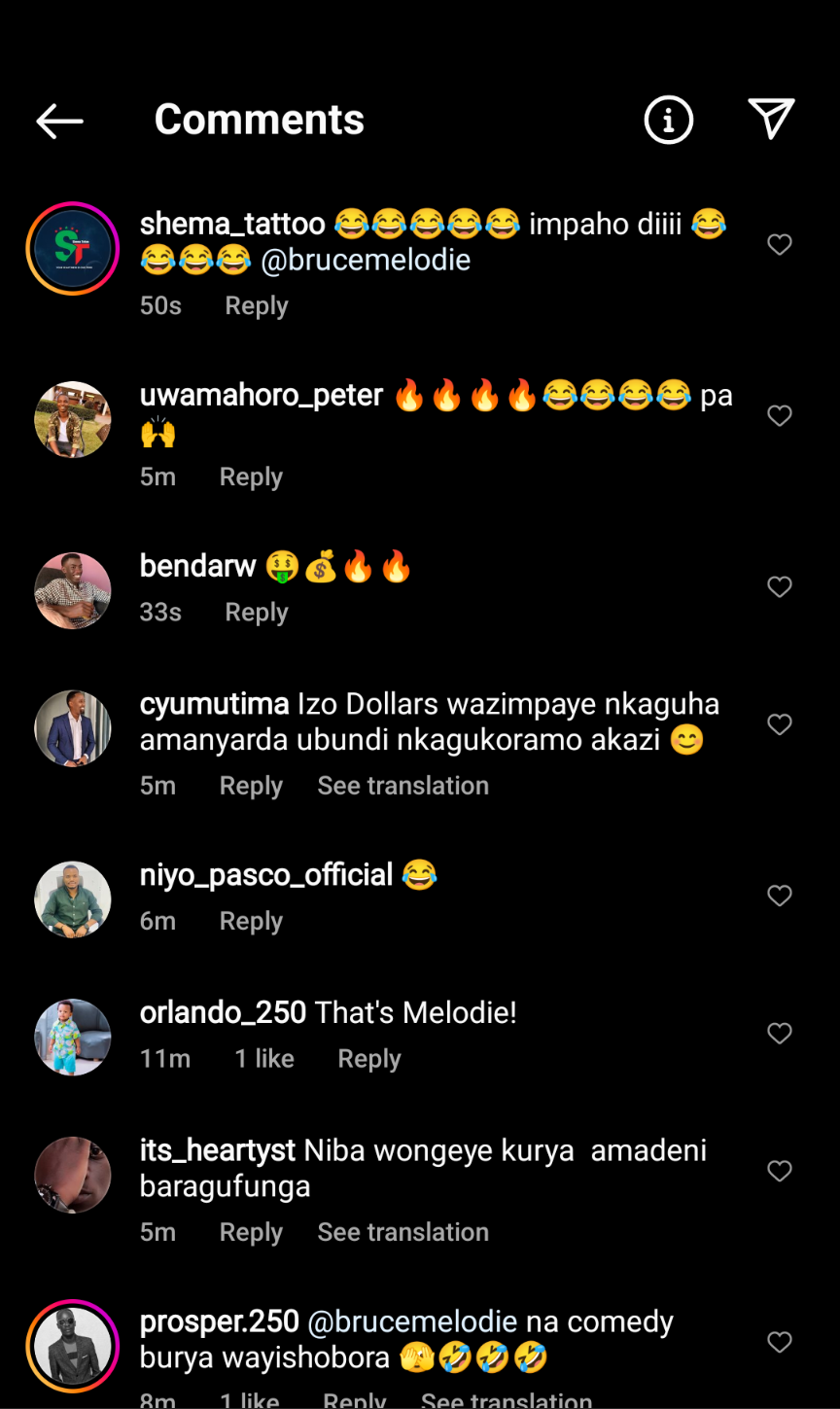Like bendarw's comment
The height and width of the screenshot is (1409, 840).
click(x=780, y=587)
